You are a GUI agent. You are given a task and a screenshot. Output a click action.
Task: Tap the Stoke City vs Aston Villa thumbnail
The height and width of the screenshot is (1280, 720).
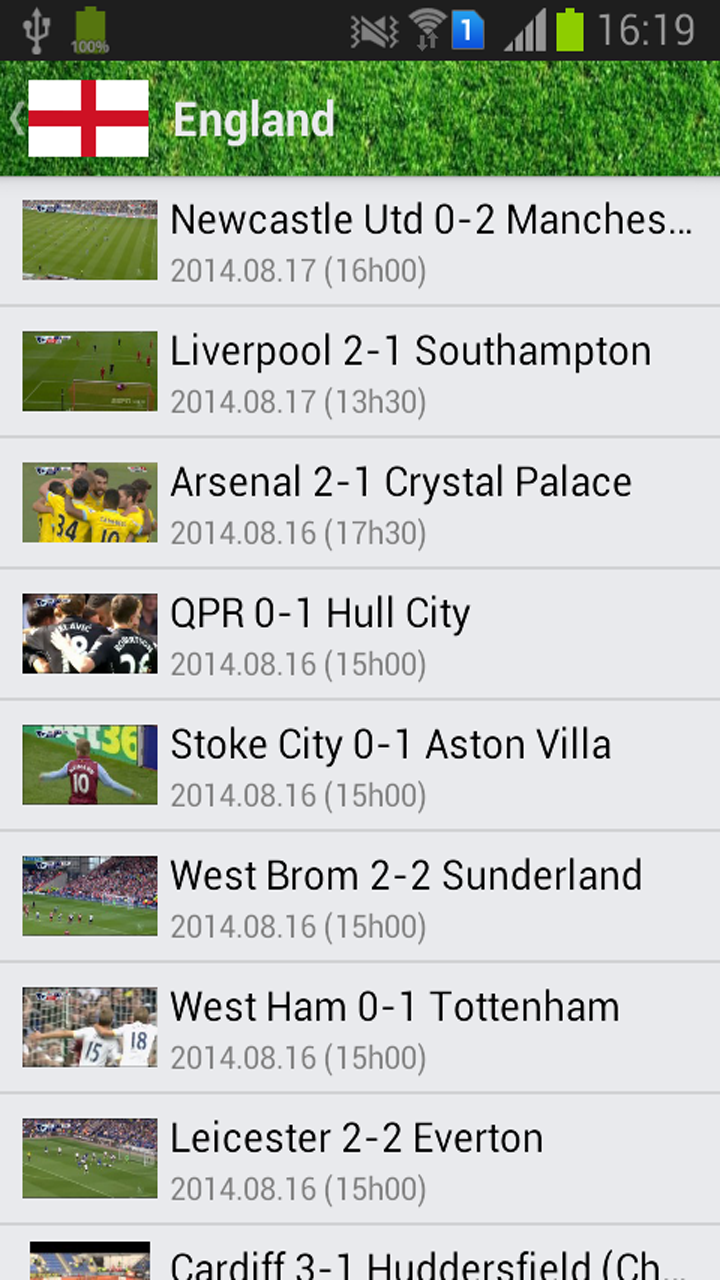point(89,765)
